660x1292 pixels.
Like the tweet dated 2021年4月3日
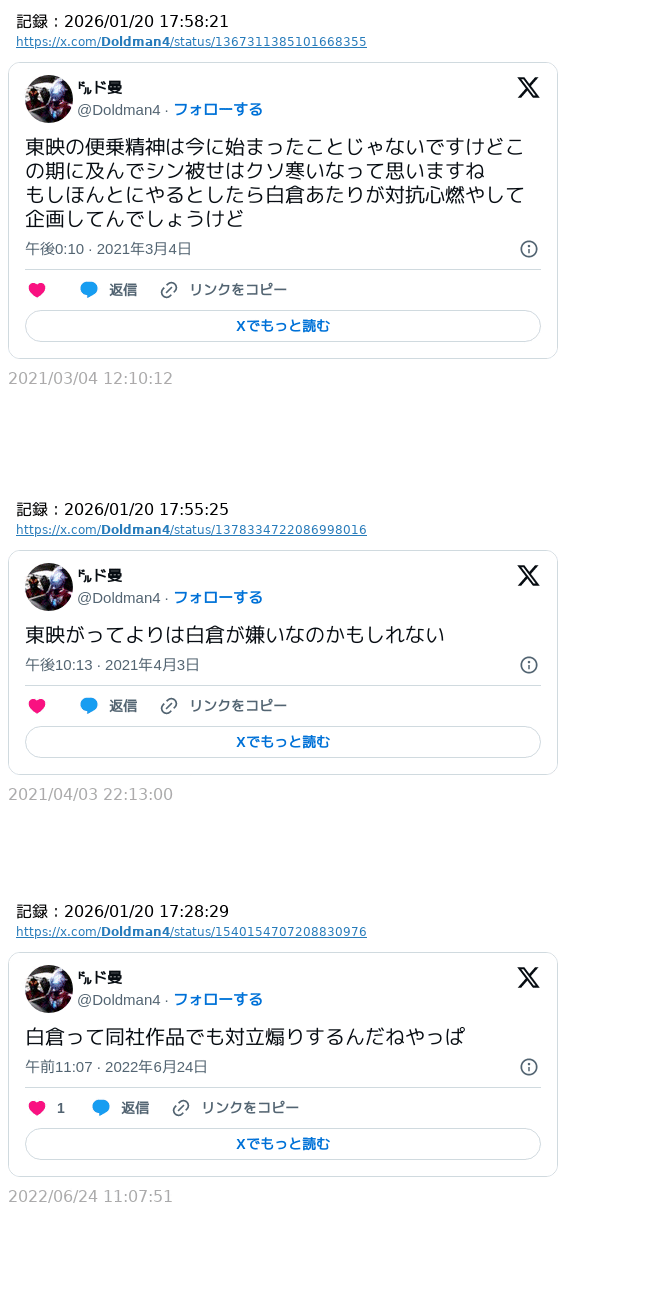click(x=37, y=706)
